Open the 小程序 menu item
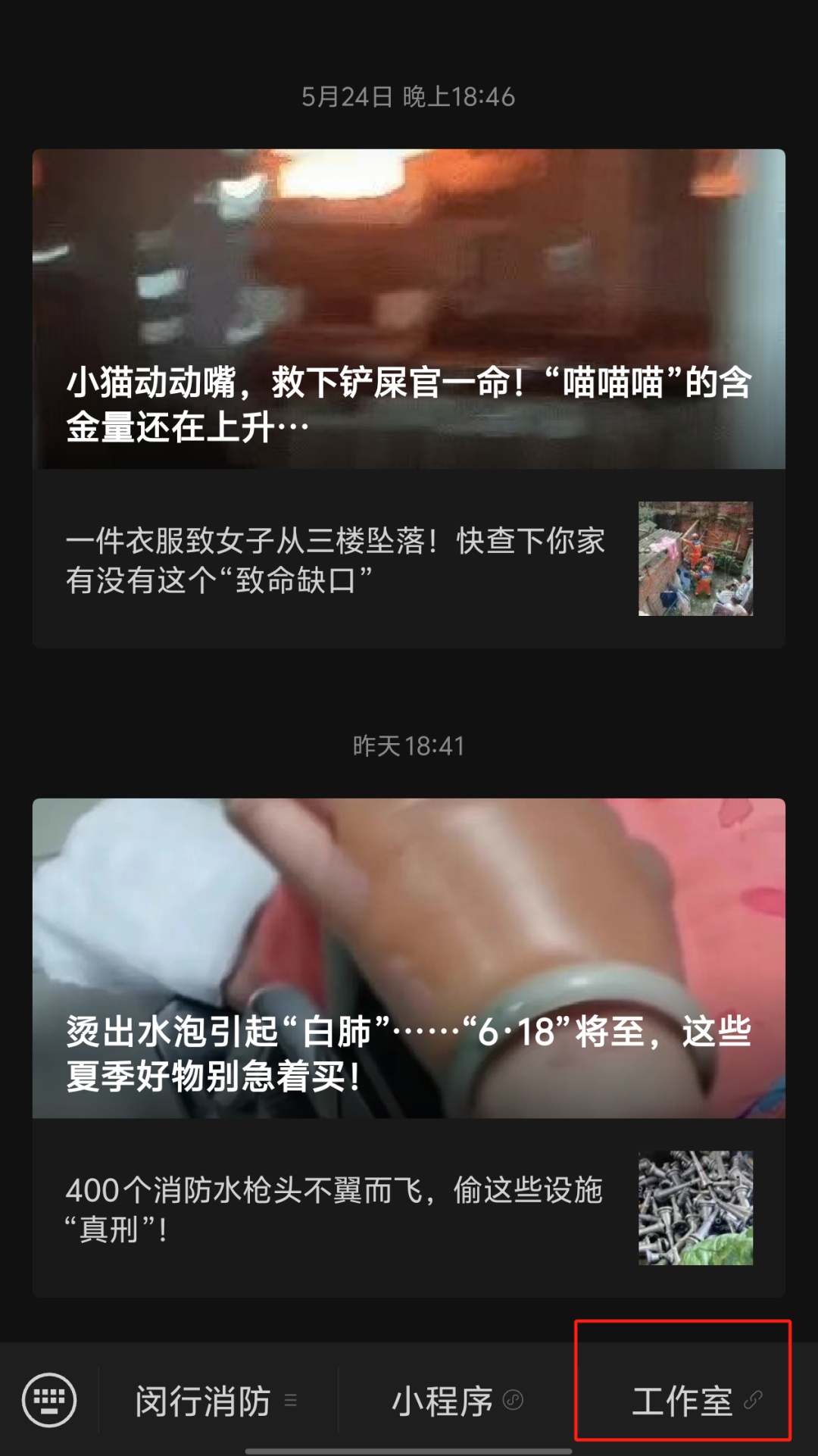Screen dimensions: 818x1456 [x=456, y=1401]
